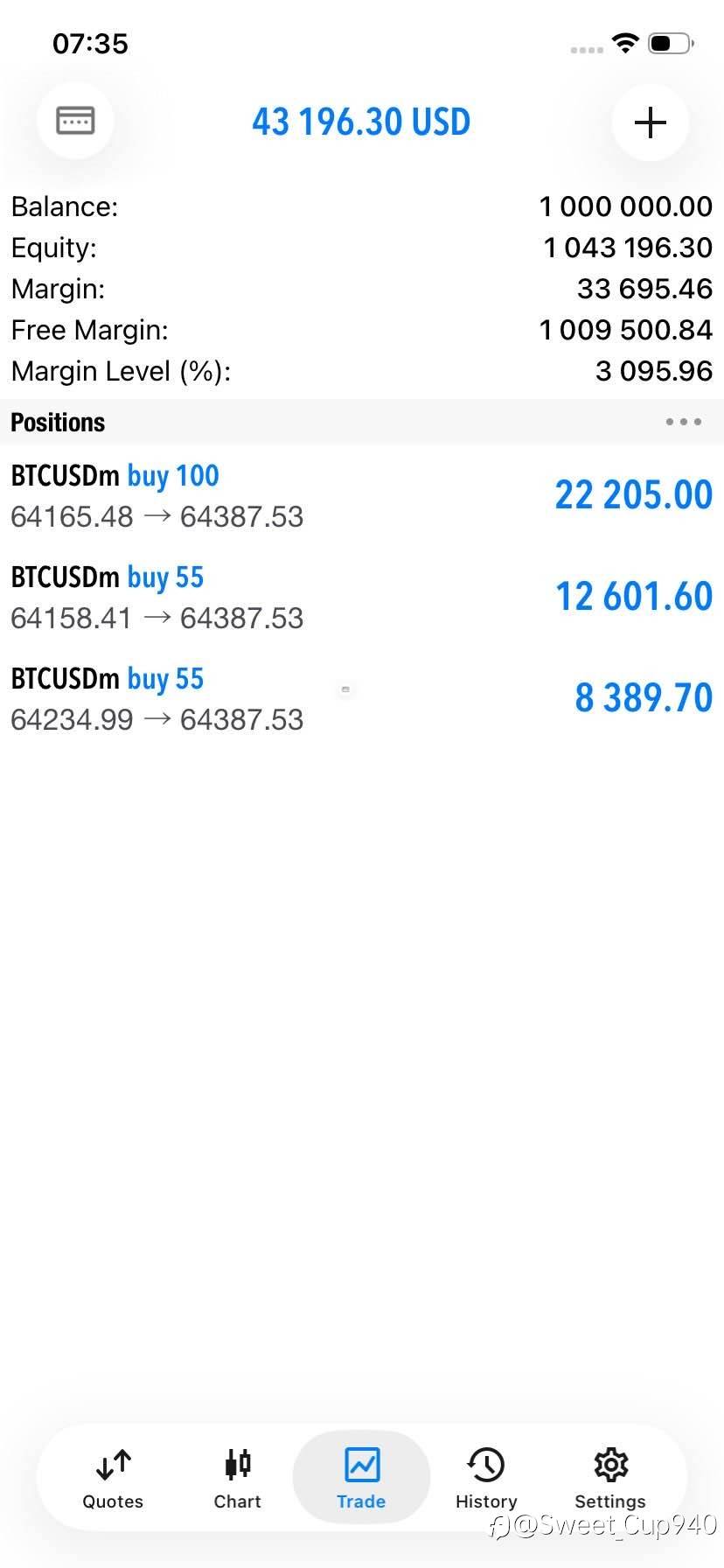This screenshot has width=724, height=1568.
Task: Open the account card icon
Action: click(x=75, y=121)
